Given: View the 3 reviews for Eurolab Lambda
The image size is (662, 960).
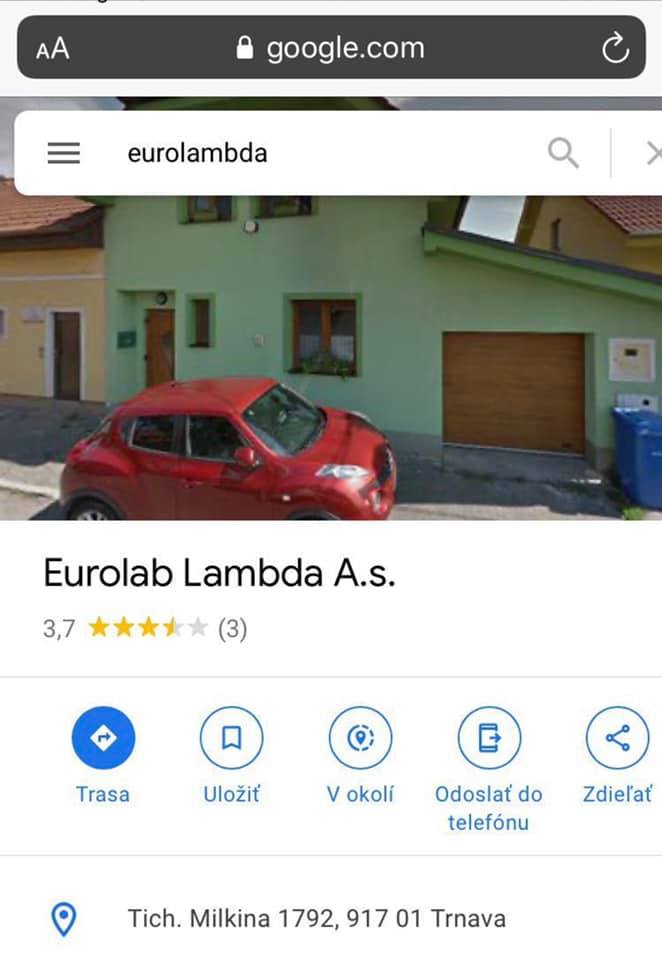Looking at the screenshot, I should (x=232, y=629).
